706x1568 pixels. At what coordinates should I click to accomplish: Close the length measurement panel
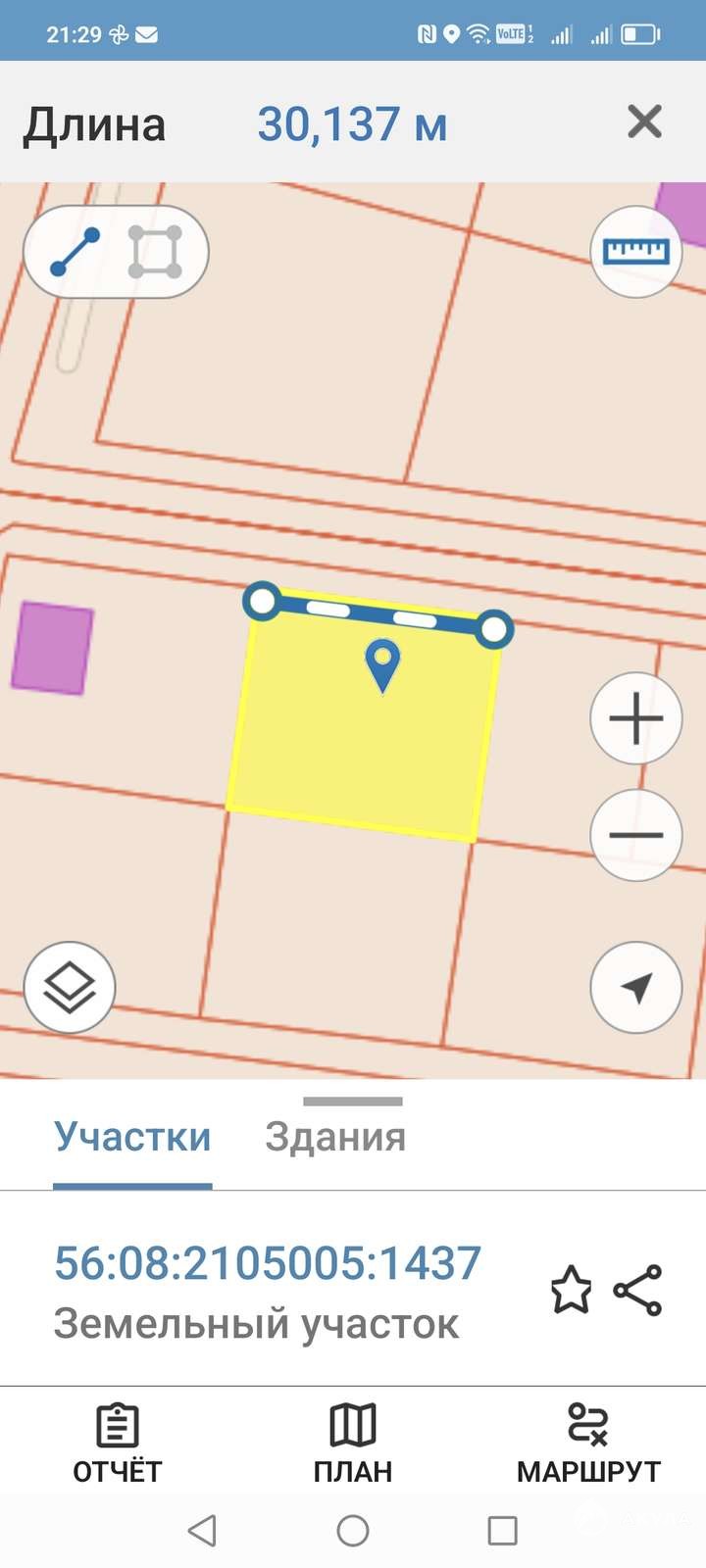pos(644,122)
